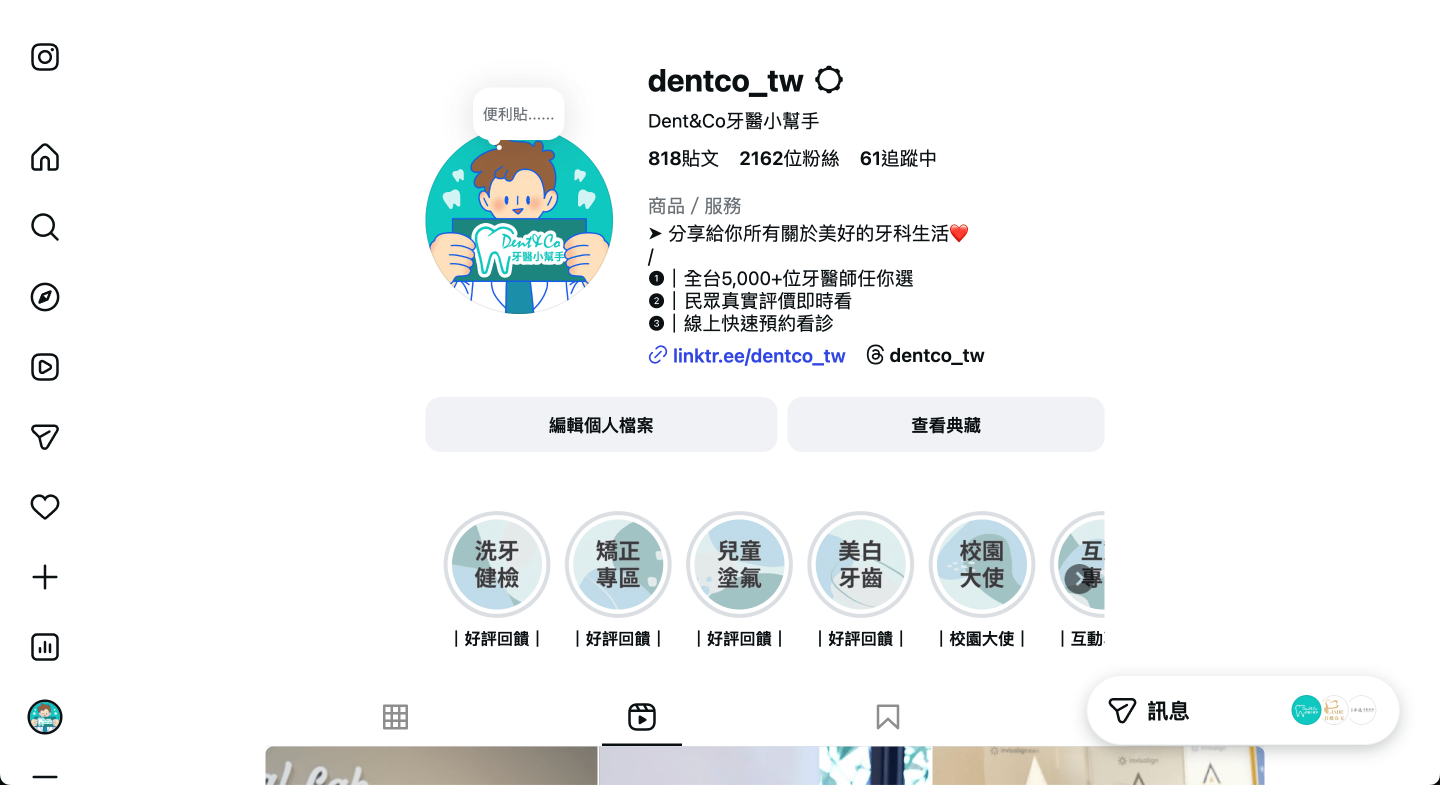Open Reels from the sidebar
Viewport: 1440px width, 785px height.
(x=45, y=367)
